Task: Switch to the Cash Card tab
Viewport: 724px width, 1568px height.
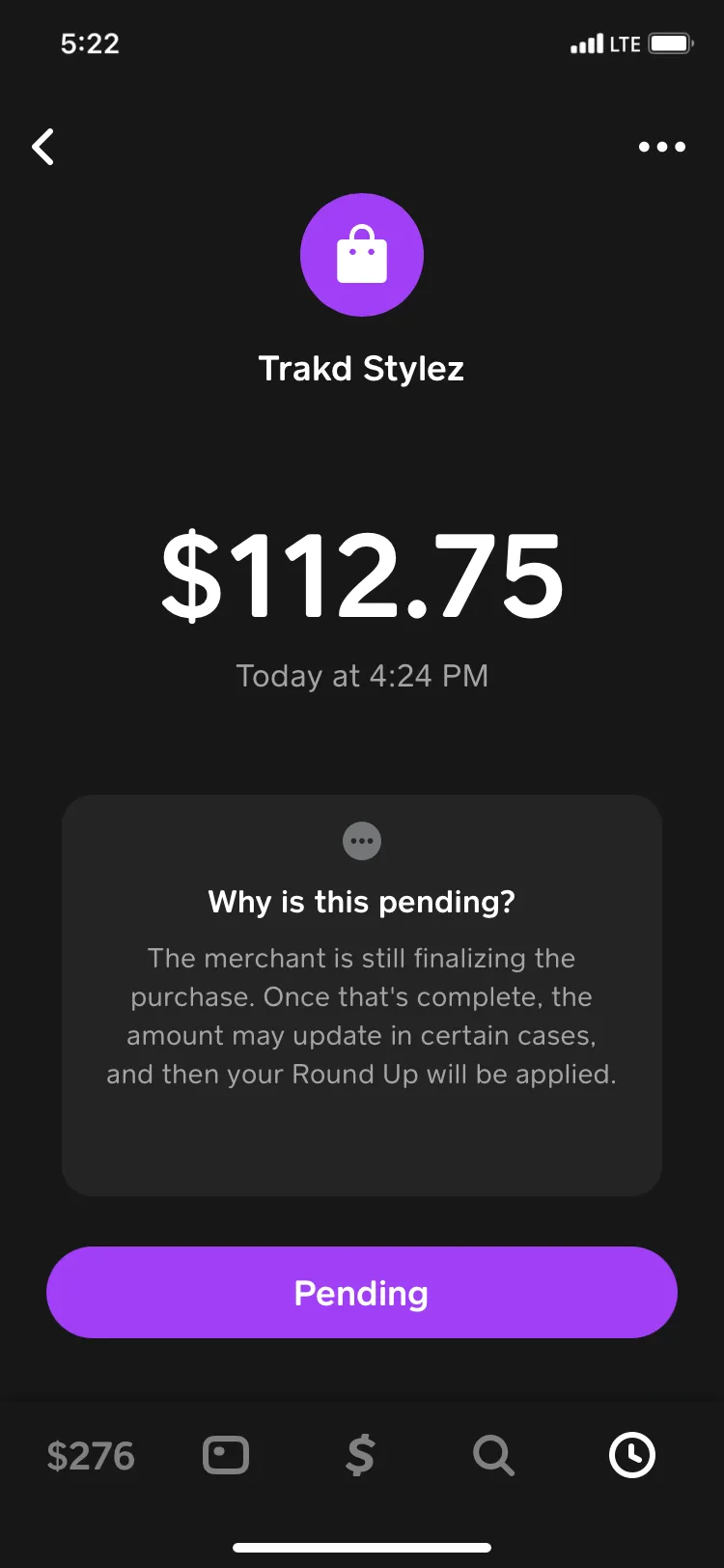Action: tap(226, 1455)
